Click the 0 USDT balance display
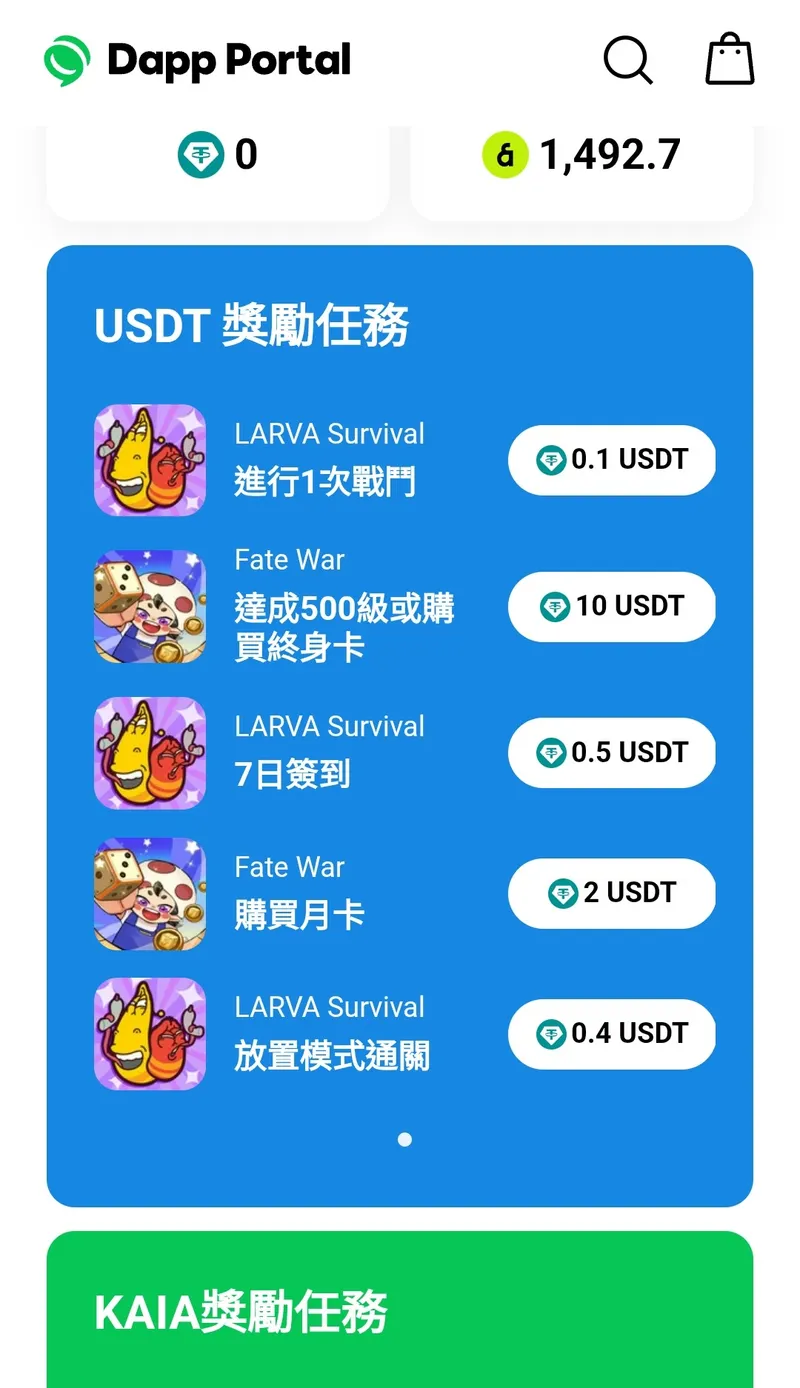 221,155
